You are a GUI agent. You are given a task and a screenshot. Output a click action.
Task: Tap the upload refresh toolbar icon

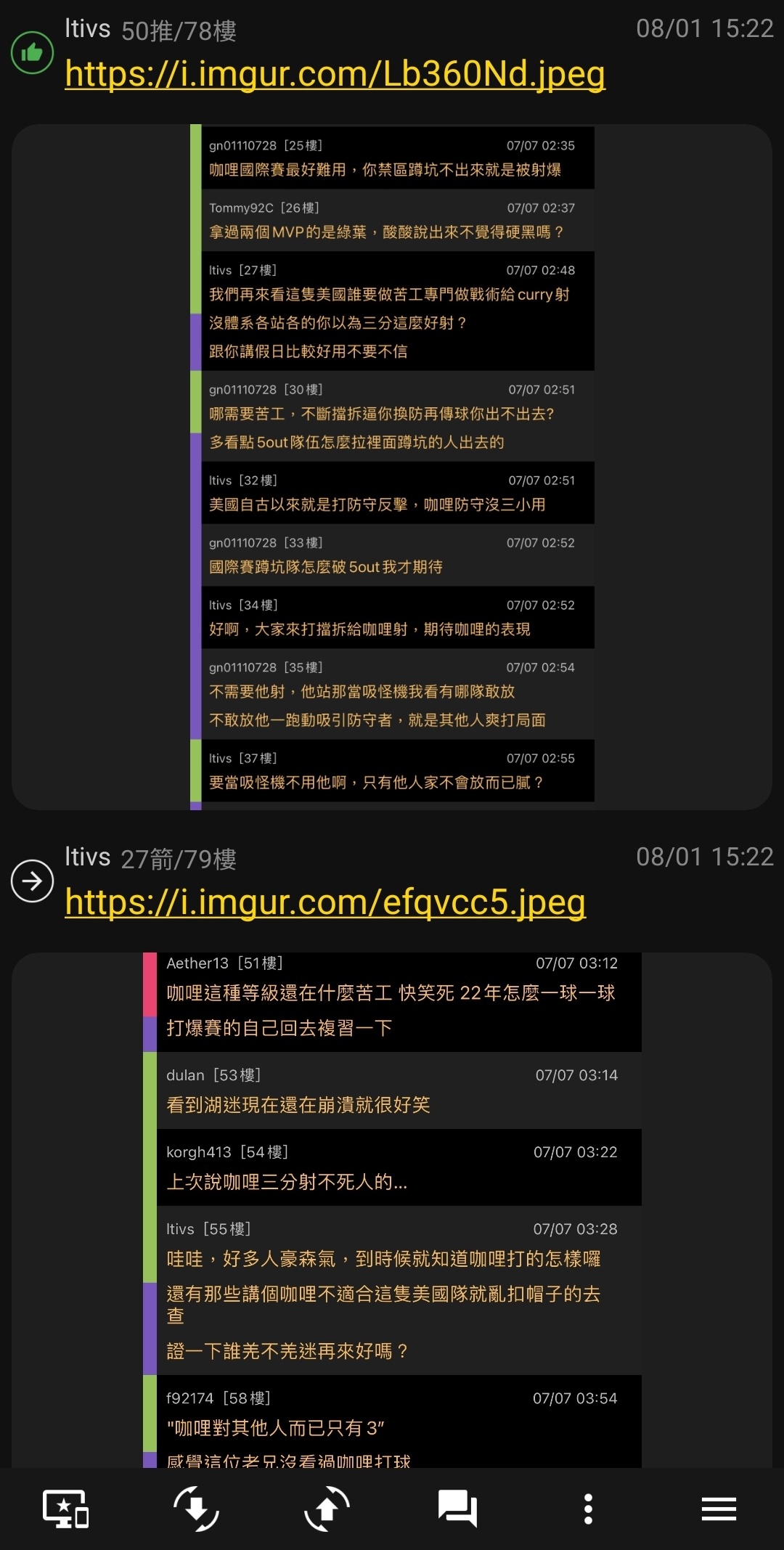(327, 1509)
